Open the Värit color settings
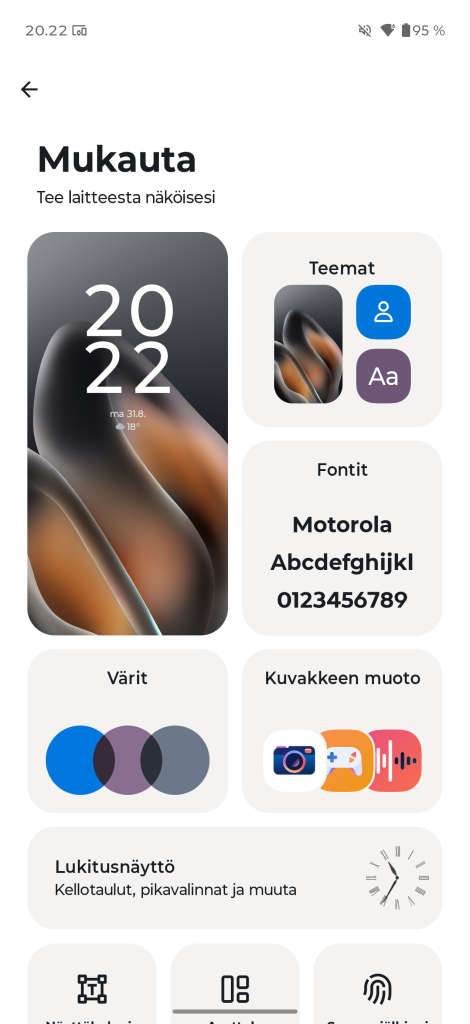This screenshot has height=1024, width=470. pyautogui.click(x=127, y=731)
